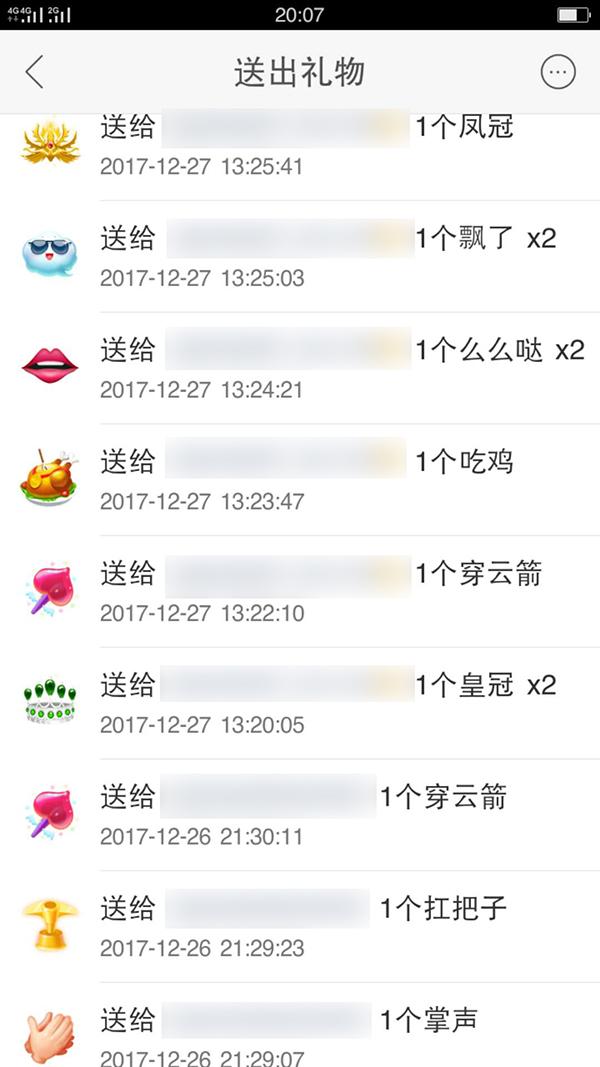View the 穿云箭 gift sent at 21:30:11
Viewport: 600px width, 1067px height.
pos(300,816)
